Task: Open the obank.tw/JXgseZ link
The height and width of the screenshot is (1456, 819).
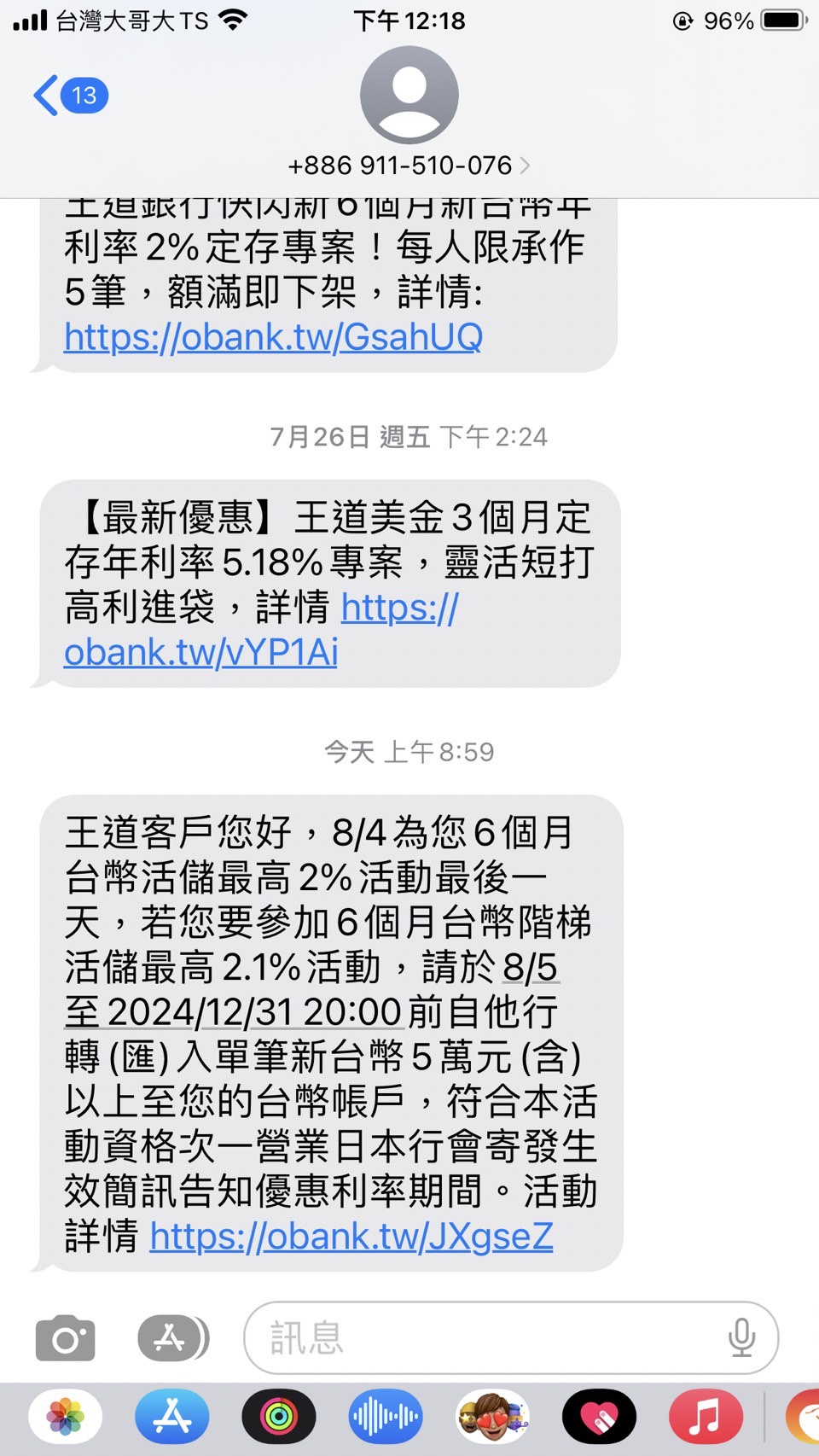Action: click(x=351, y=1236)
